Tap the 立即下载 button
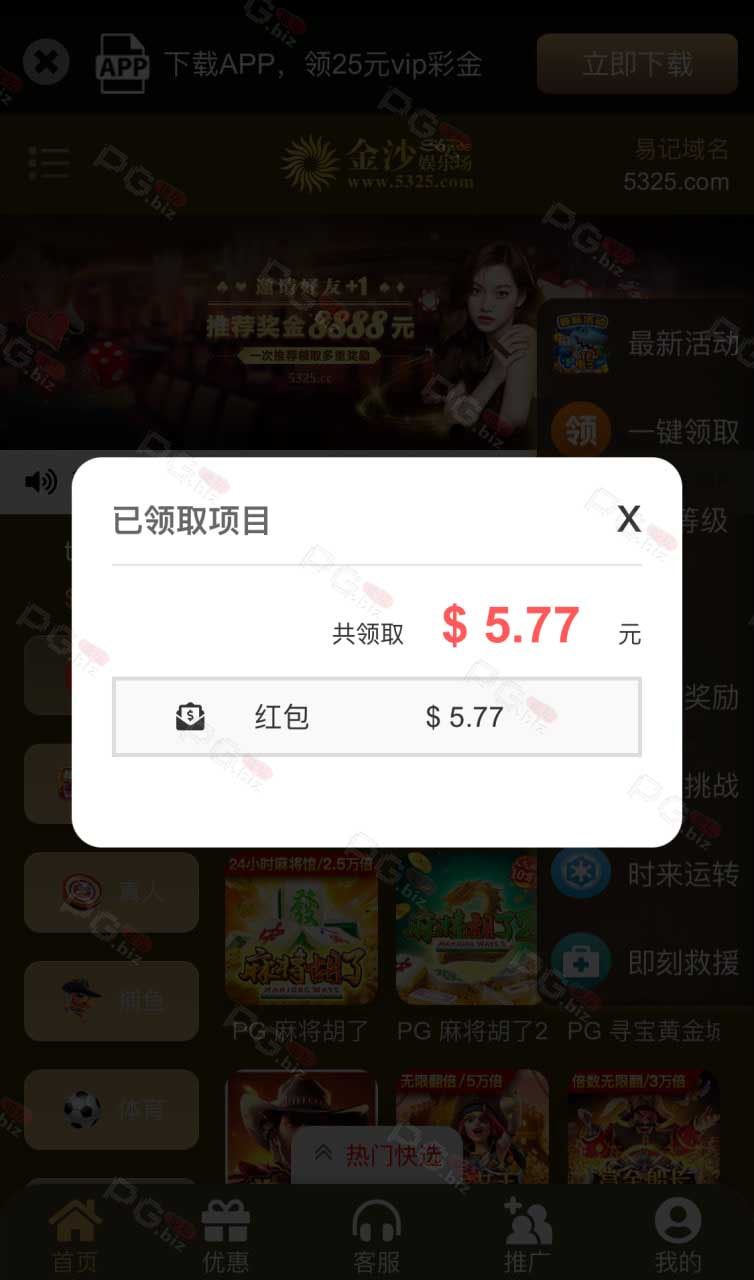 coord(637,64)
